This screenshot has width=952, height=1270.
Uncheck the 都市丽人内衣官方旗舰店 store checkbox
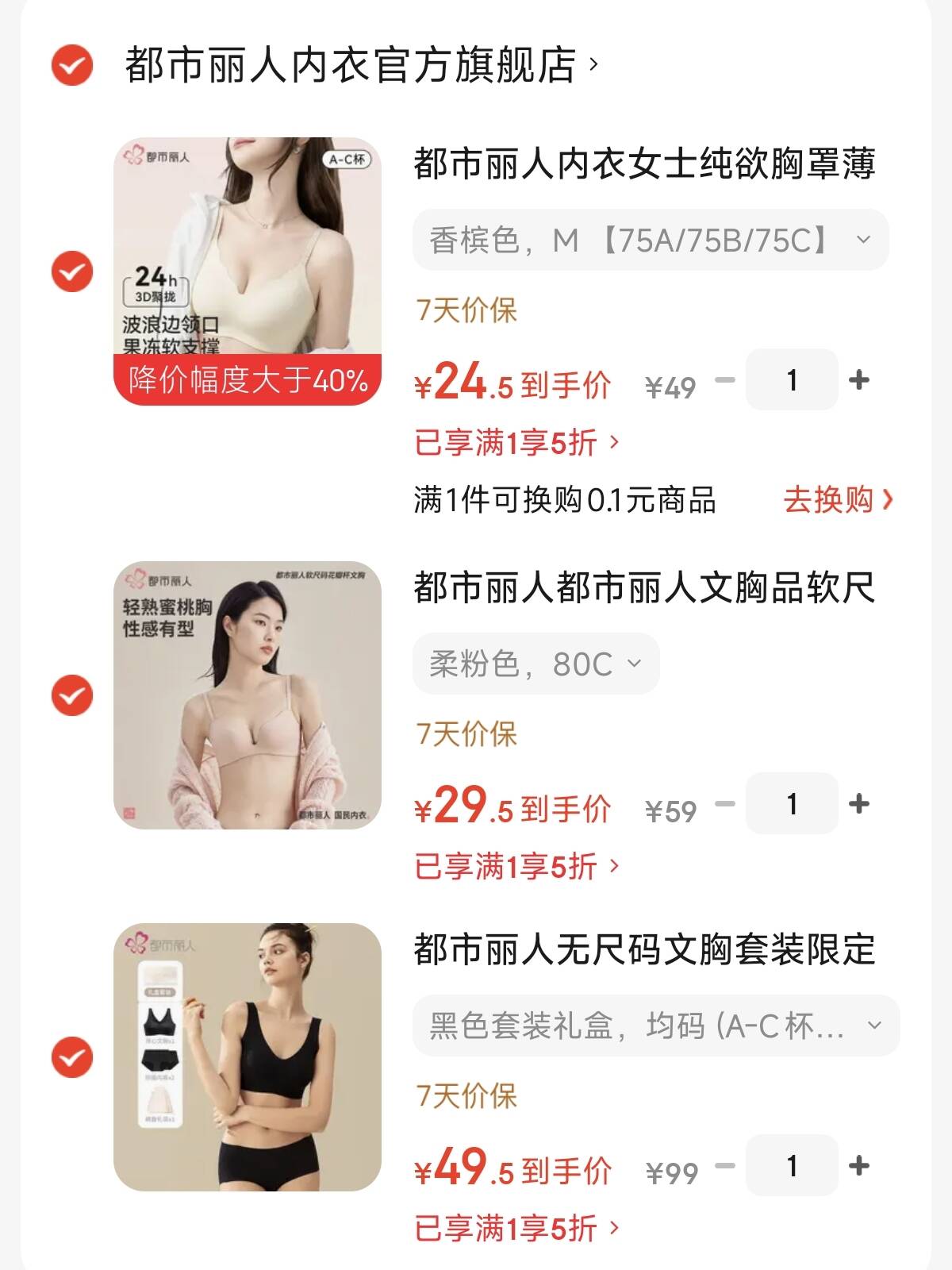pos(72,65)
